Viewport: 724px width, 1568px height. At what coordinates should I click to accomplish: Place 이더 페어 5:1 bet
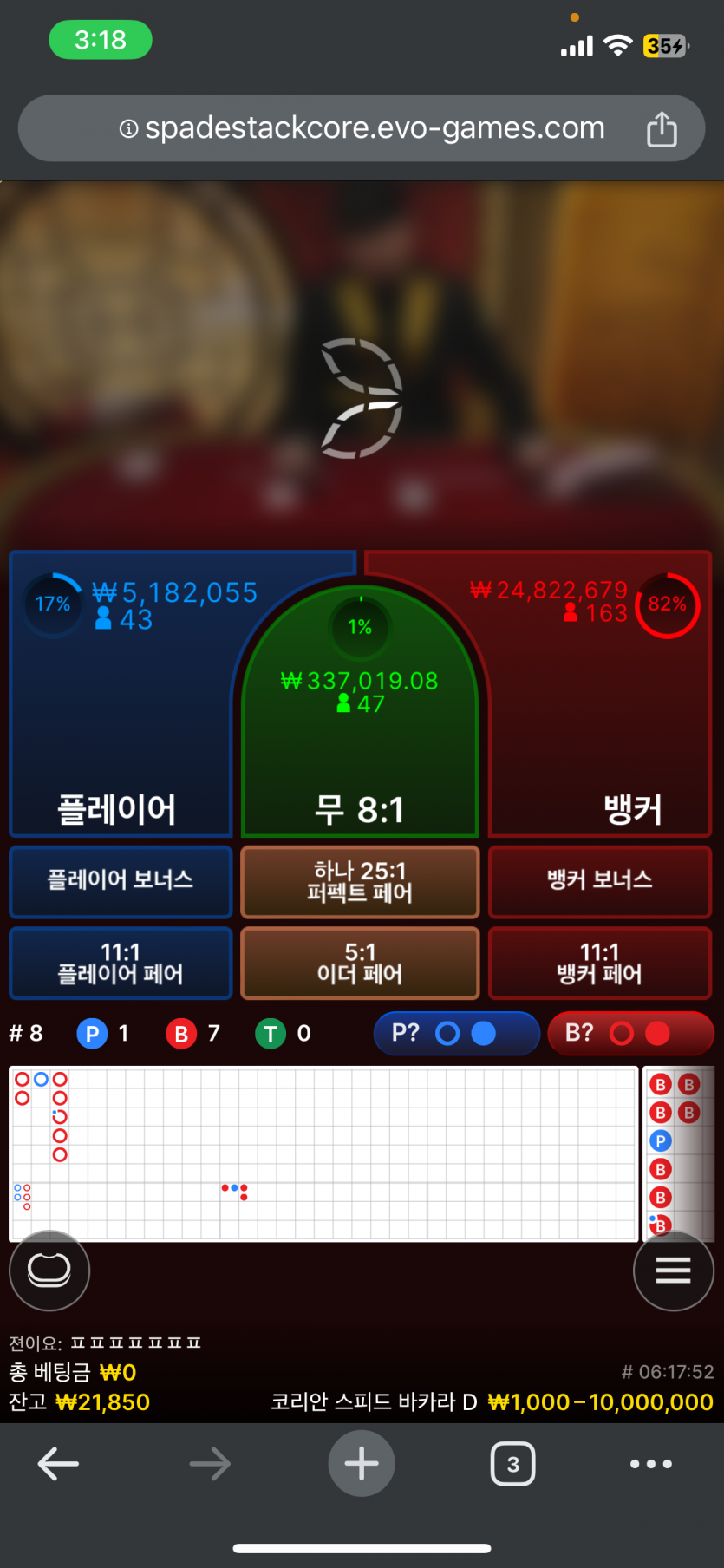[x=360, y=963]
